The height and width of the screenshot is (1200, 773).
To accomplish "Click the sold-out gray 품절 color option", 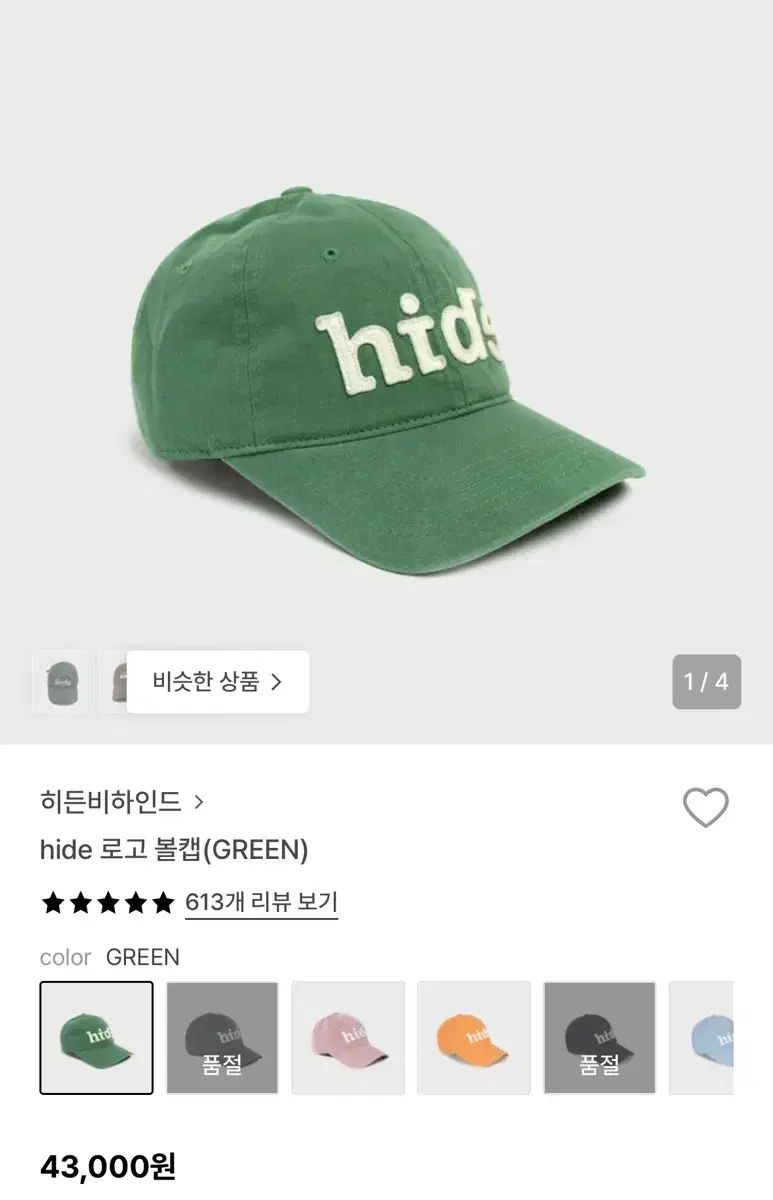I will coord(221,1036).
